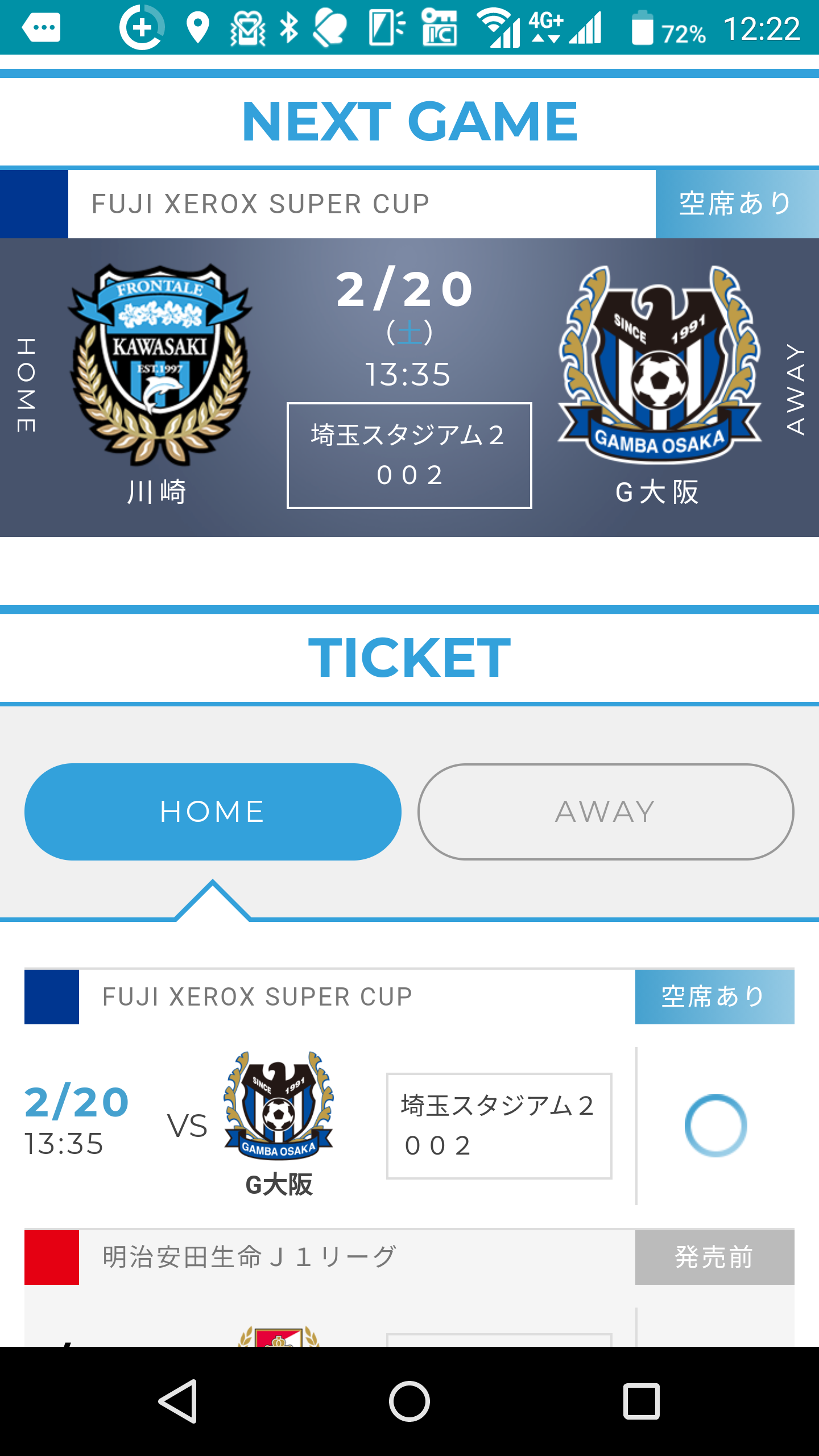The image size is (819, 1456).
Task: Open the 明治安田生命J1リーグ ticket row
Action: click(409, 1288)
